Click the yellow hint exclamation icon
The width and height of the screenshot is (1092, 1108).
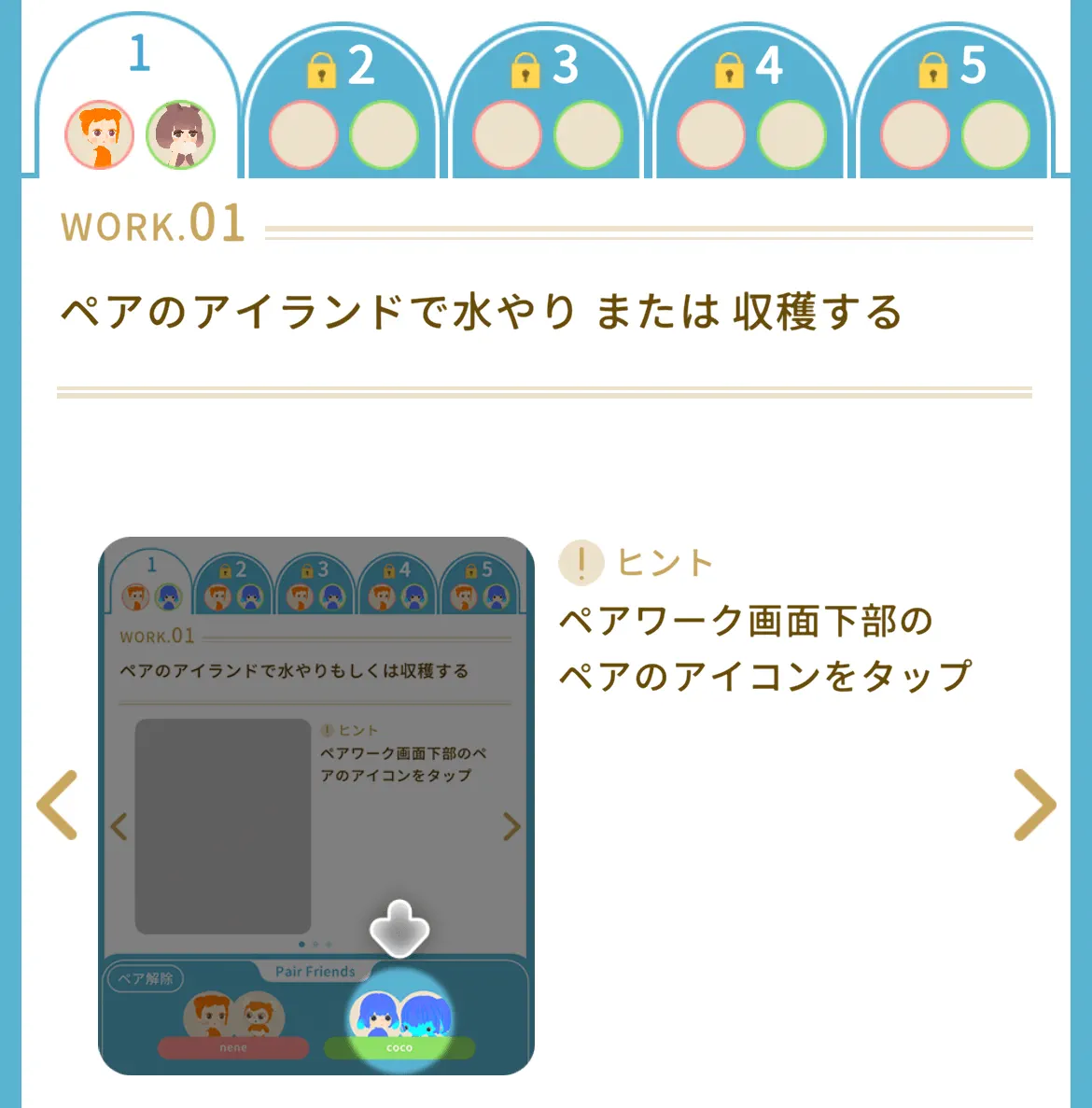pos(580,561)
